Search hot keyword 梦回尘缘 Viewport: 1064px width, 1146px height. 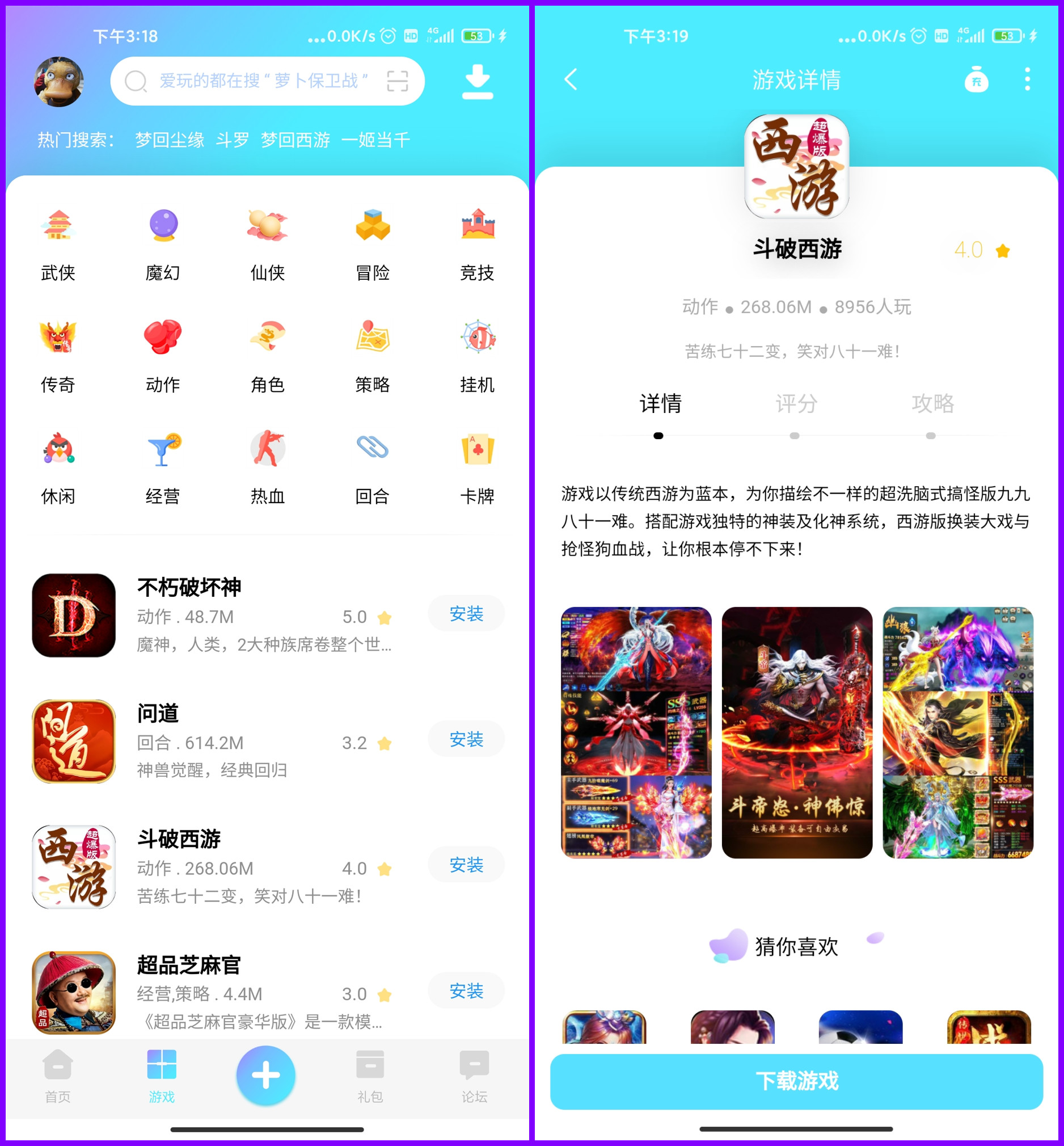click(169, 140)
